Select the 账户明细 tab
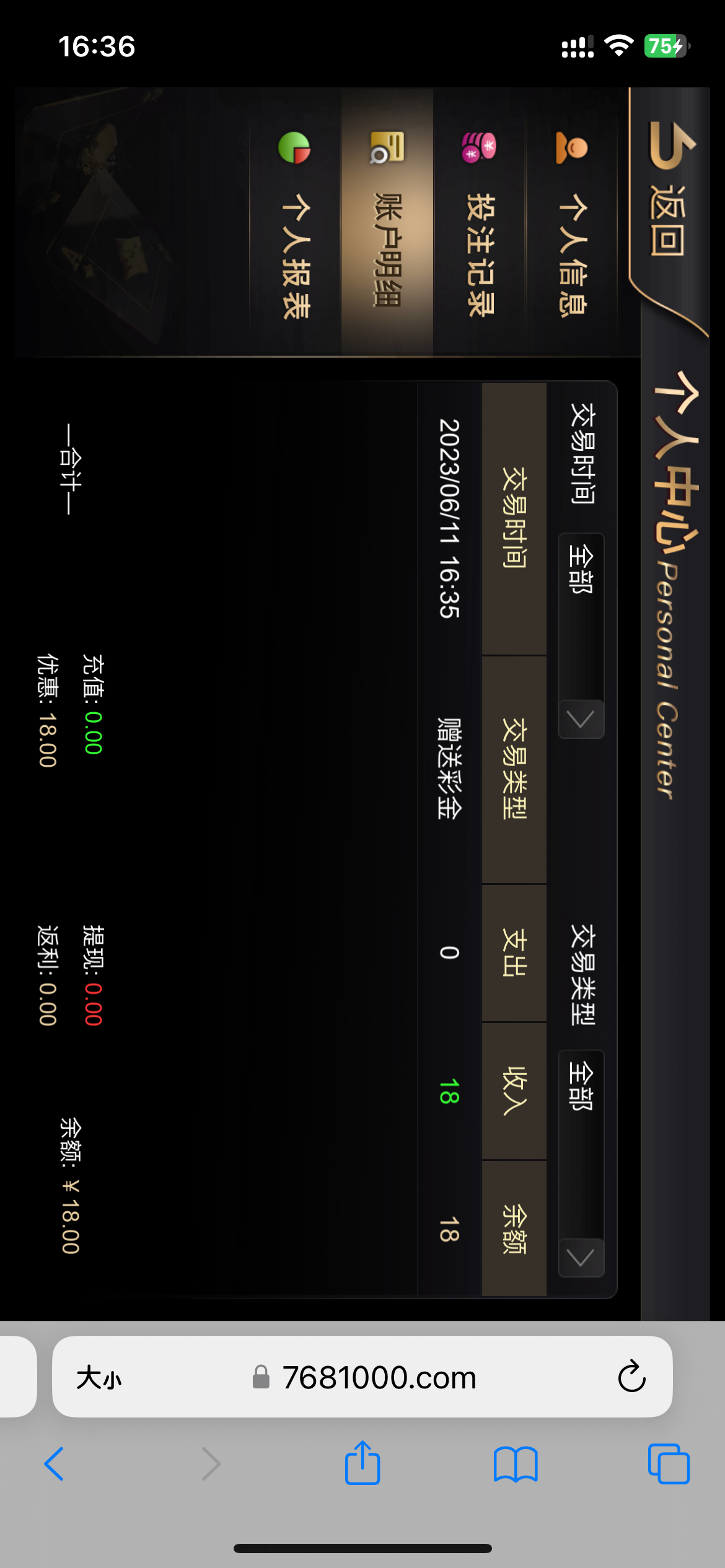 click(x=387, y=224)
